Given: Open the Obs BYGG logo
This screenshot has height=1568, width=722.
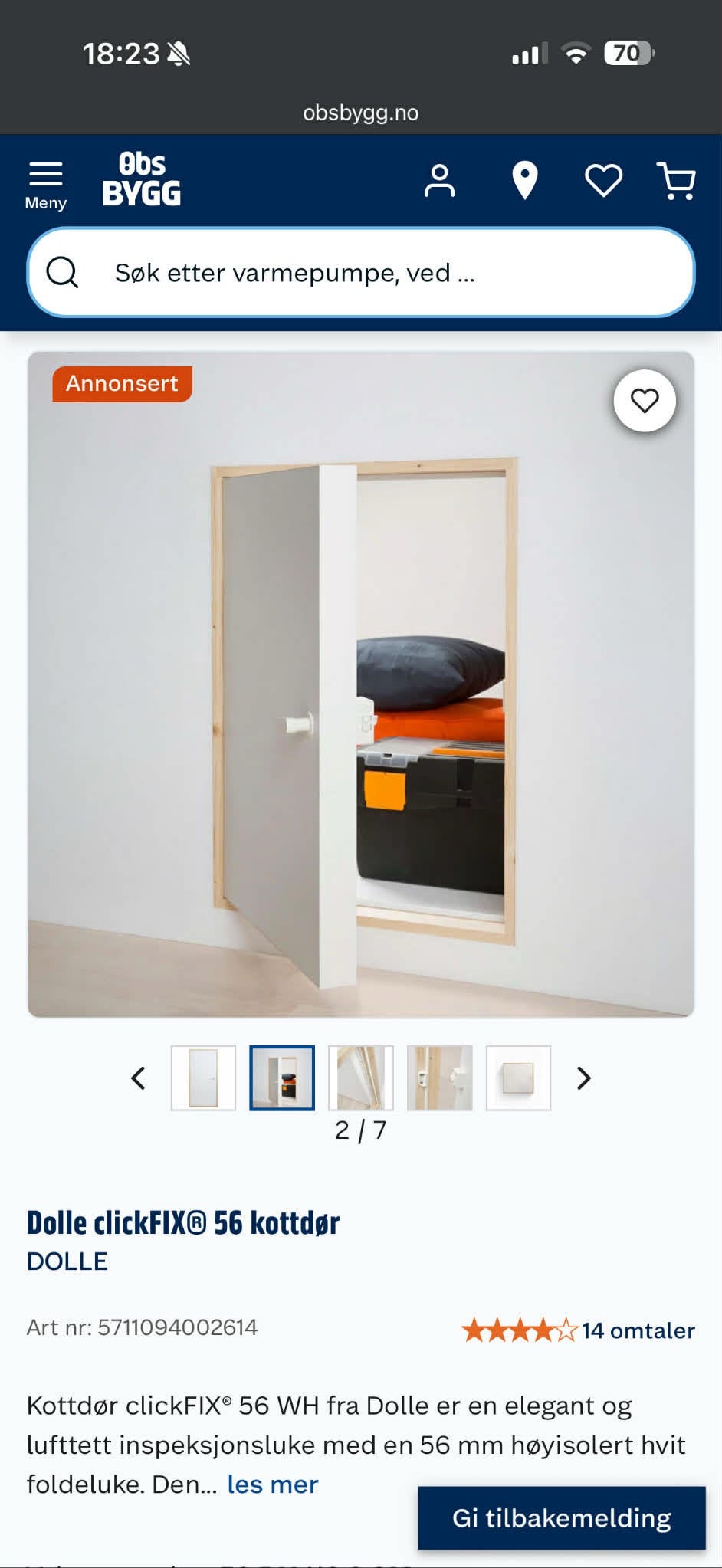Looking at the screenshot, I should (143, 181).
